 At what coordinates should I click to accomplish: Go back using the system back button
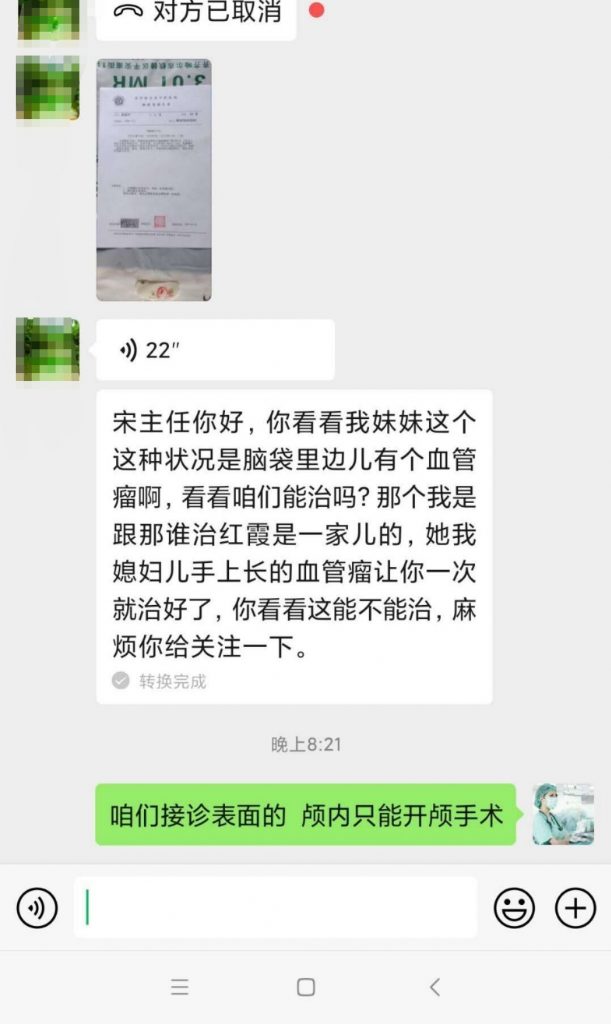click(434, 987)
